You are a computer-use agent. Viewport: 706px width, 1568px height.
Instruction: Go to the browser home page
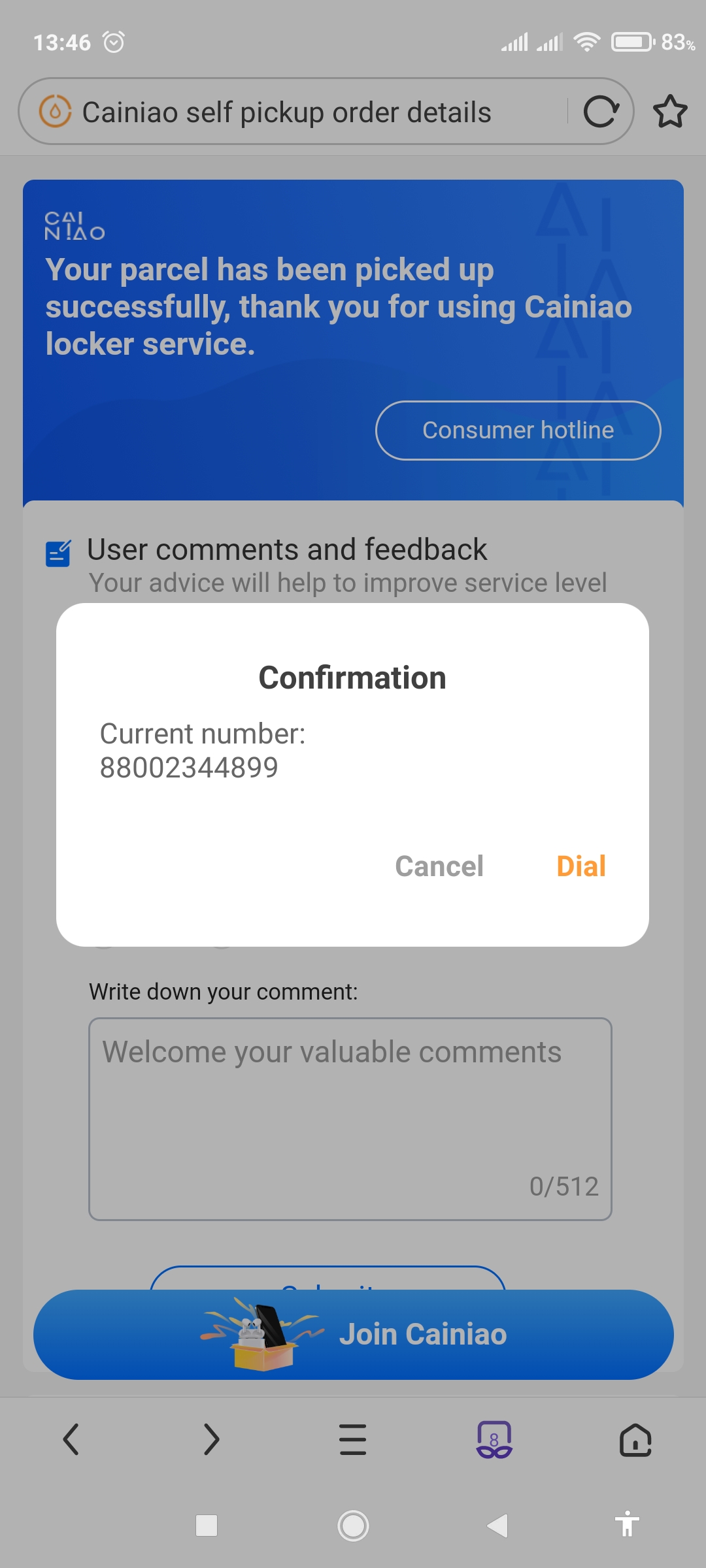pyautogui.click(x=635, y=1439)
